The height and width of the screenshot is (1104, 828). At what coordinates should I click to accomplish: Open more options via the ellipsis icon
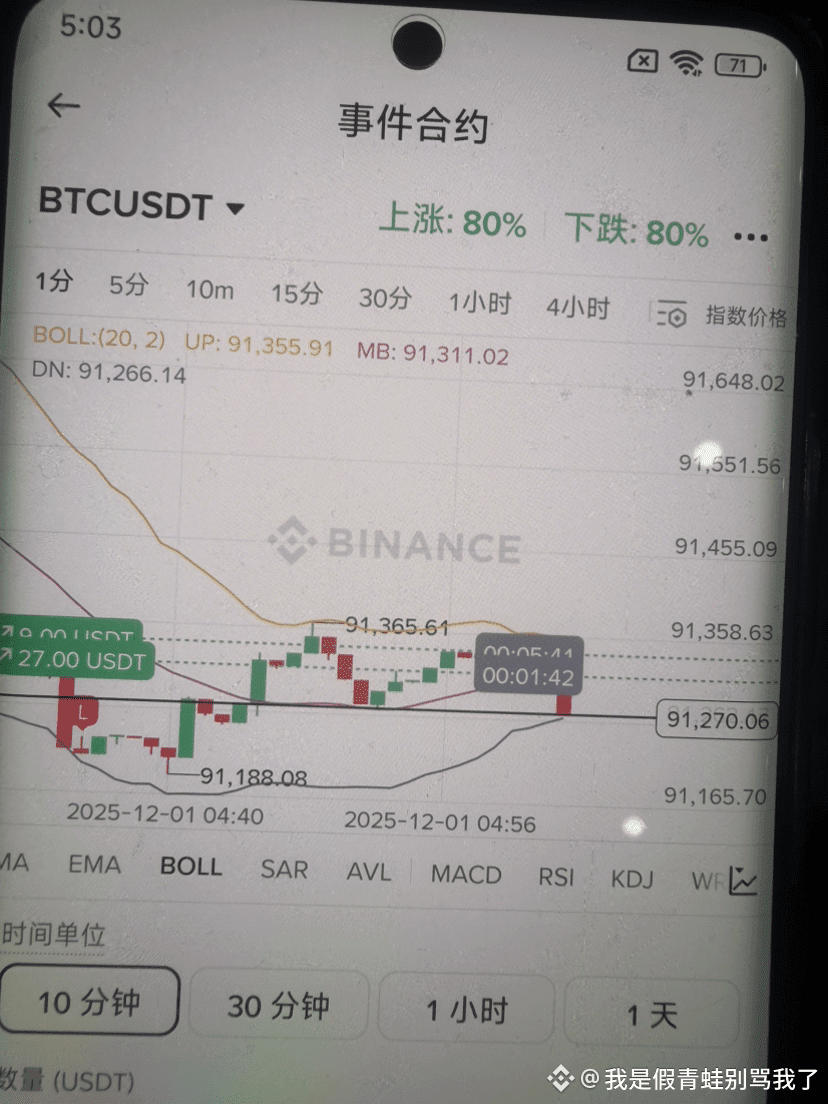[x=750, y=237]
